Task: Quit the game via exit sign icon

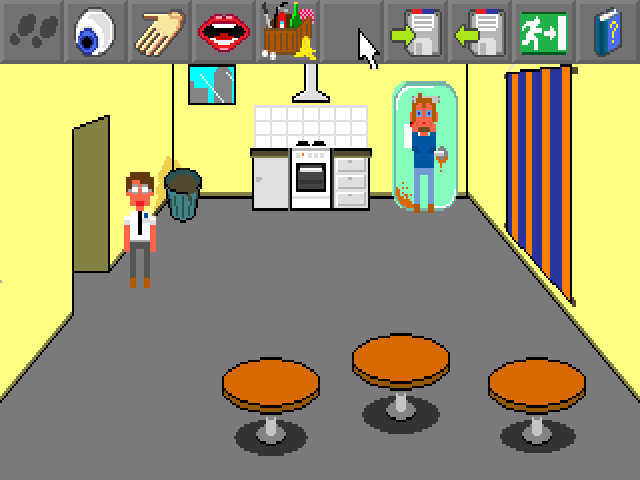Action: (543, 31)
